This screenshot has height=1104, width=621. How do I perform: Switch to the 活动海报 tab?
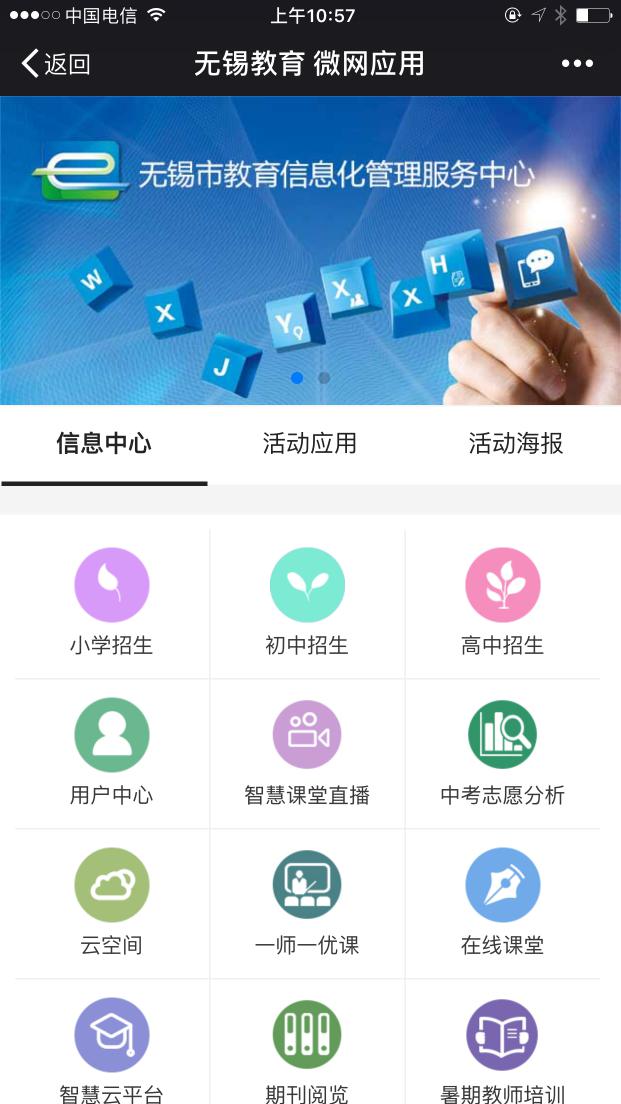(516, 444)
